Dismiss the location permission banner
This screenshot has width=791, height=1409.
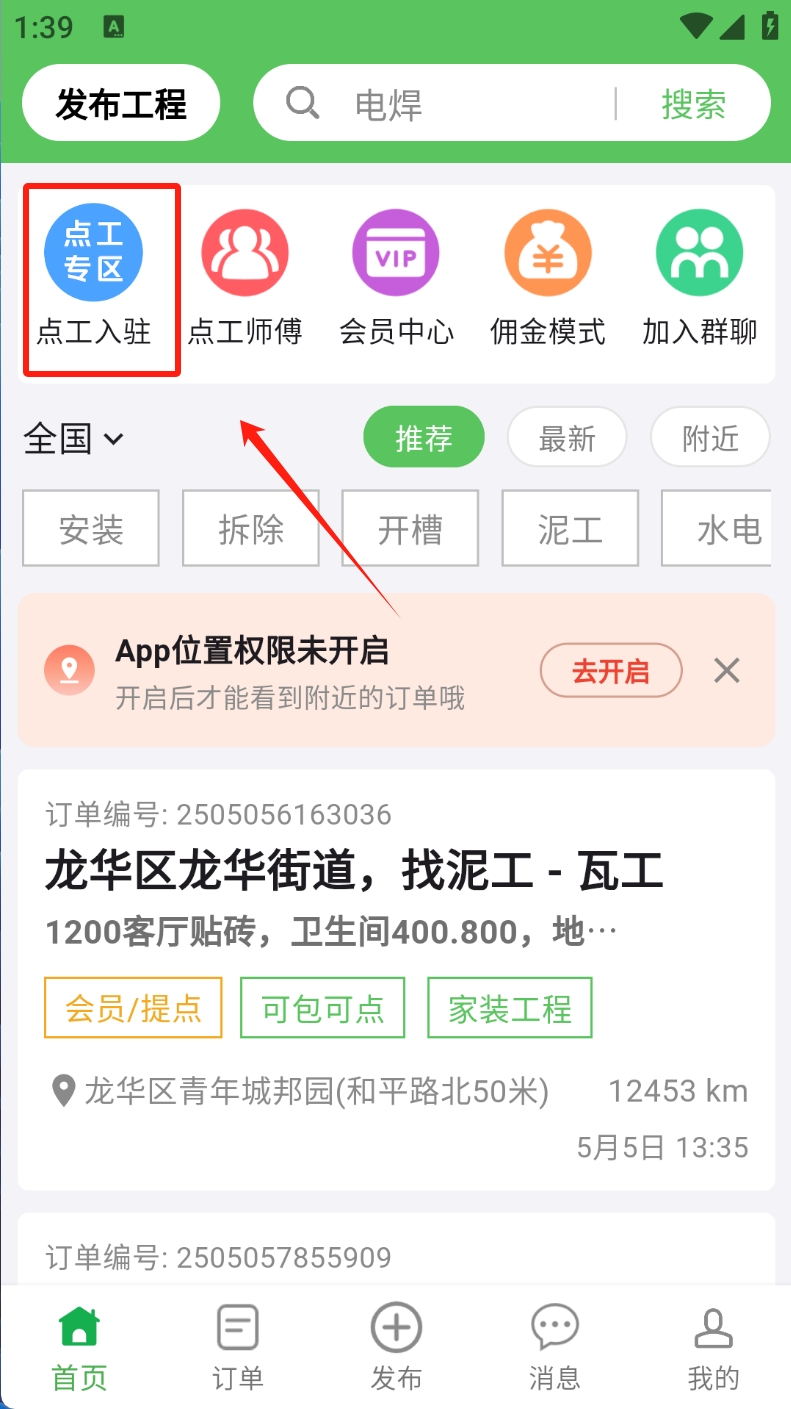(727, 671)
